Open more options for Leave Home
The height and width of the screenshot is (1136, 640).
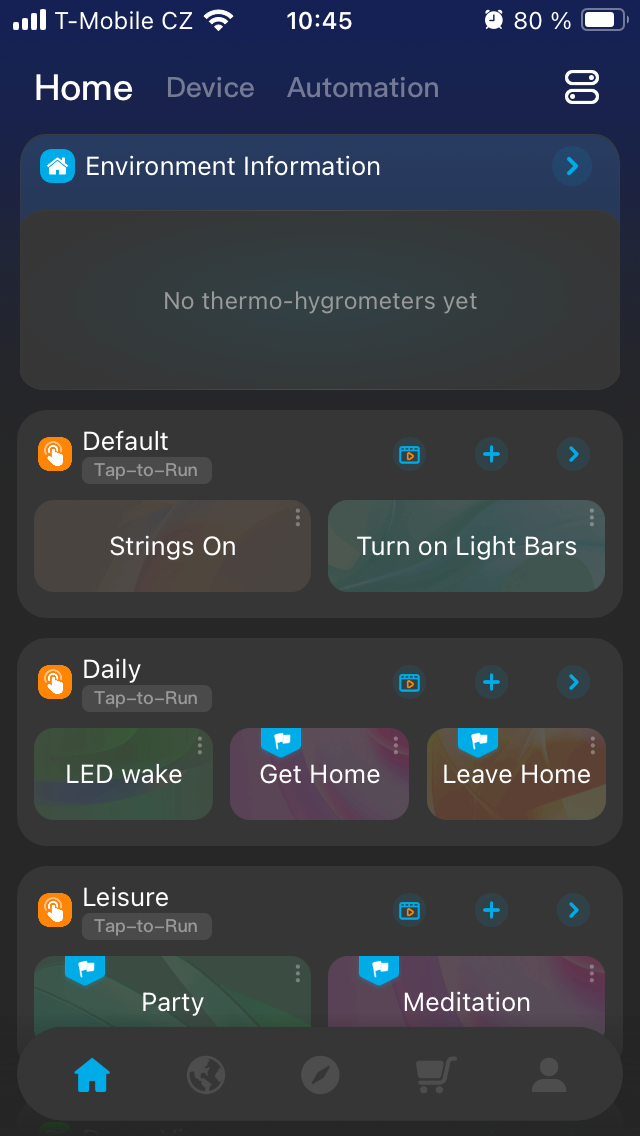click(x=593, y=745)
